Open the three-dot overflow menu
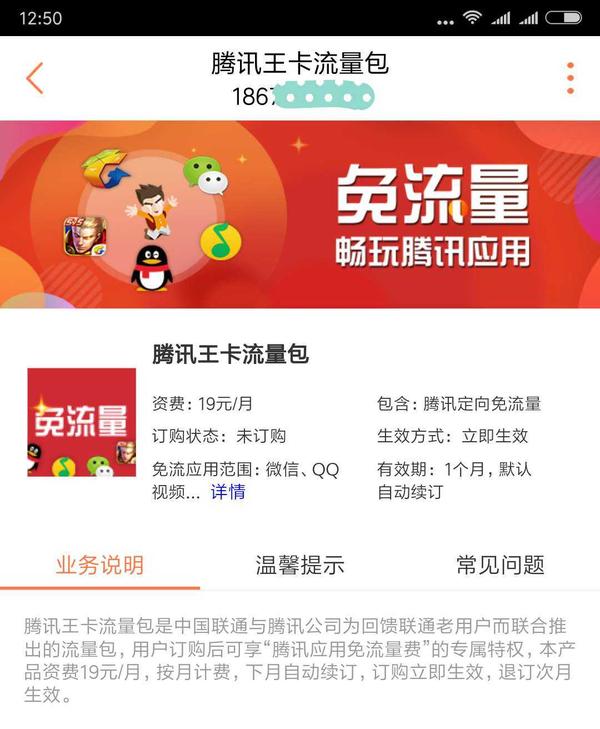The width and height of the screenshot is (600, 729). [x=570, y=78]
